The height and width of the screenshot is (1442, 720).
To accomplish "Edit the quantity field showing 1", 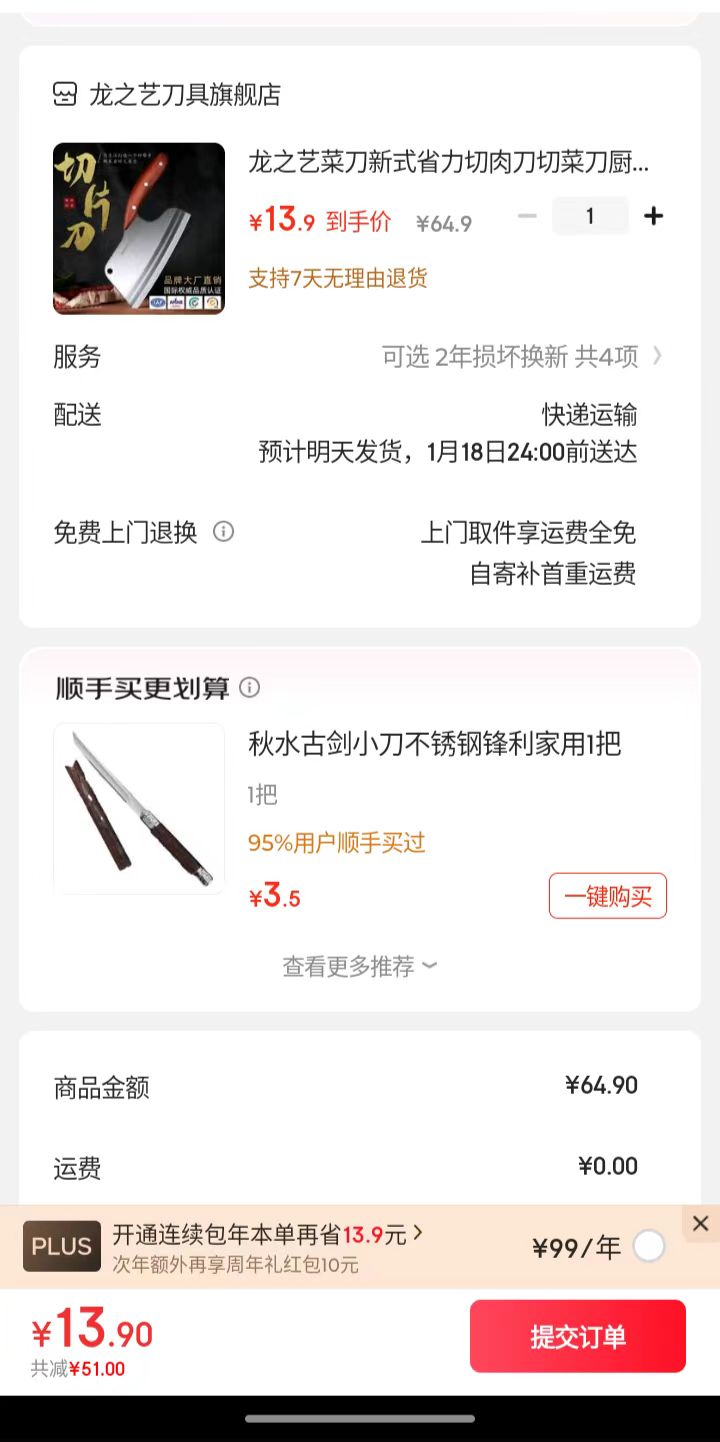I will (x=590, y=216).
